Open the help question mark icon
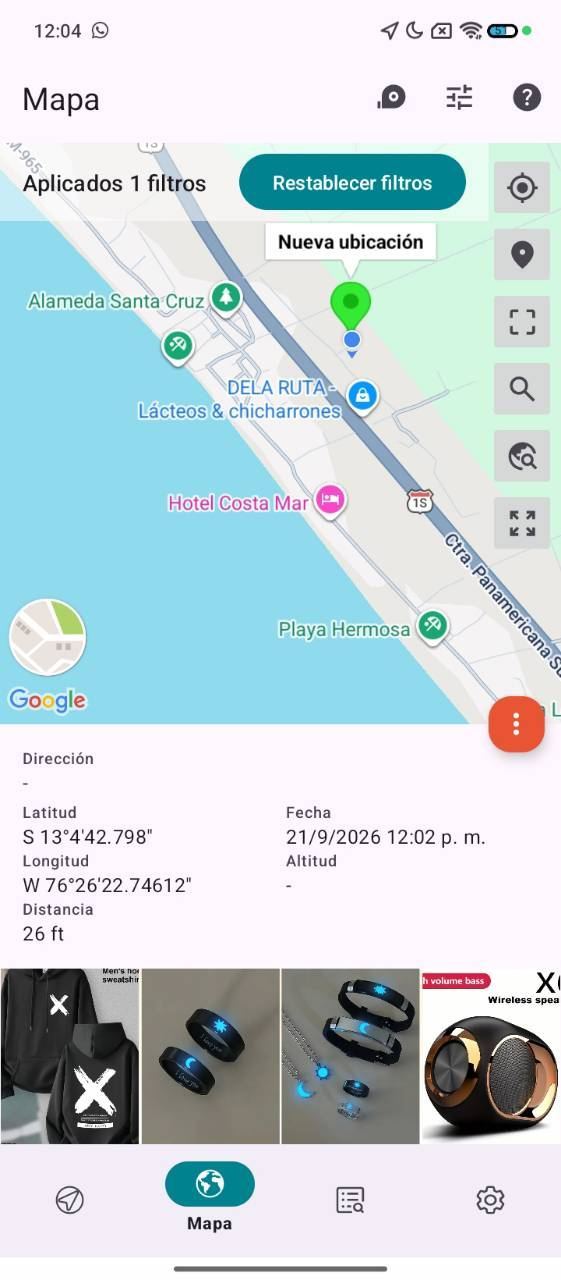This screenshot has width=561, height=1280. (526, 97)
